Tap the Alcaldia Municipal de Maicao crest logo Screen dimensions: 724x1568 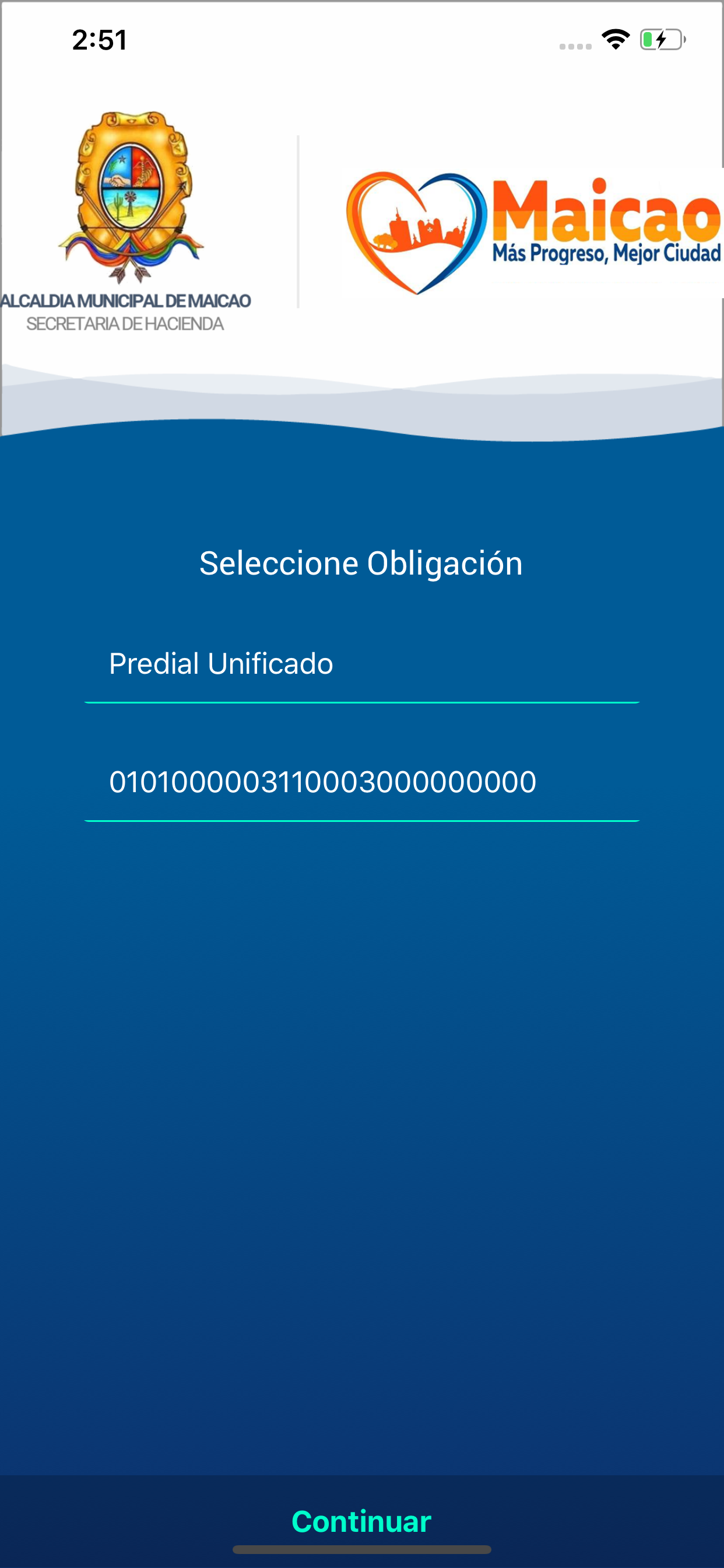click(x=130, y=201)
